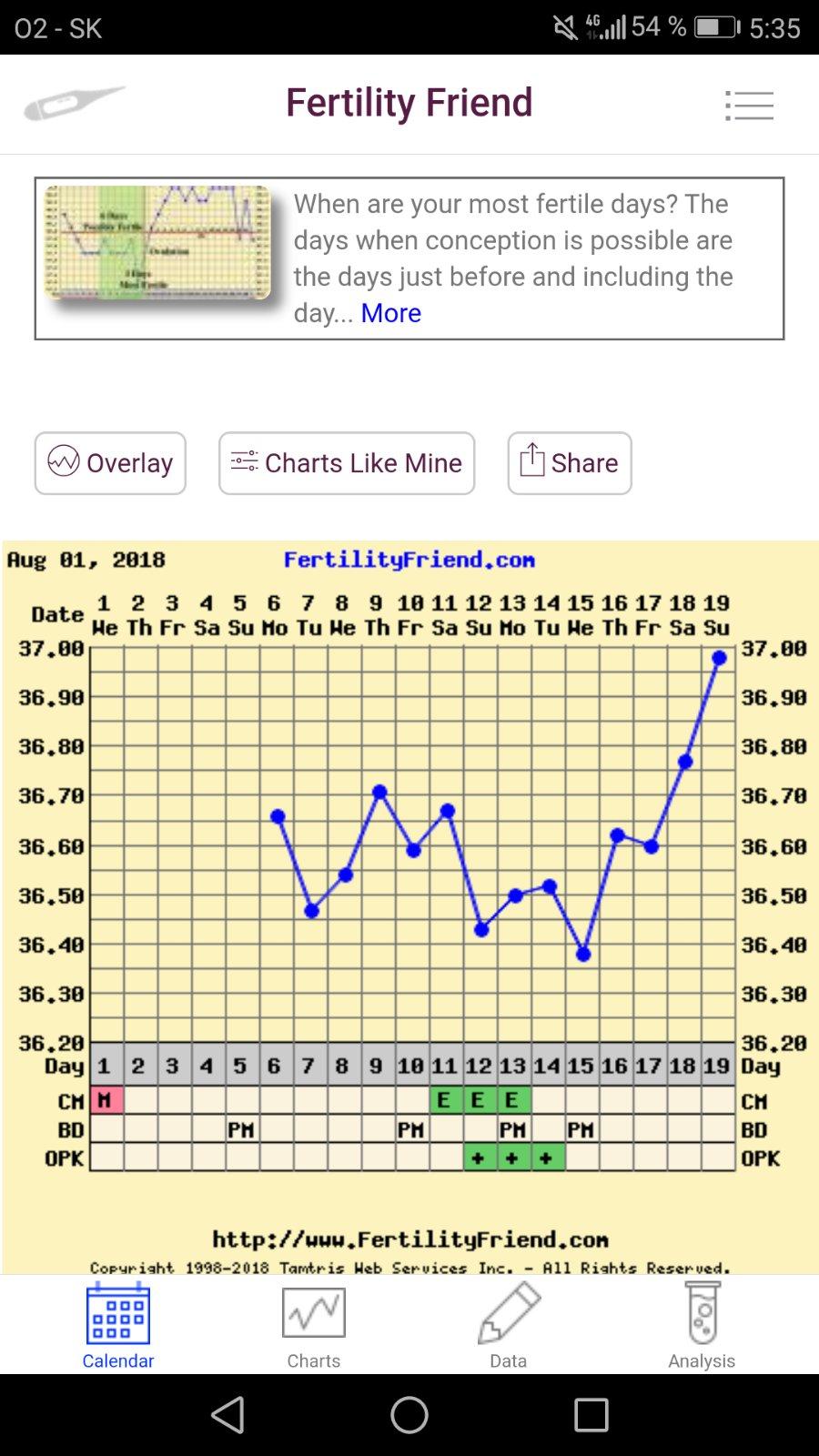The width and height of the screenshot is (819, 1456).
Task: Open Charts Like Mine
Action: coord(347,463)
